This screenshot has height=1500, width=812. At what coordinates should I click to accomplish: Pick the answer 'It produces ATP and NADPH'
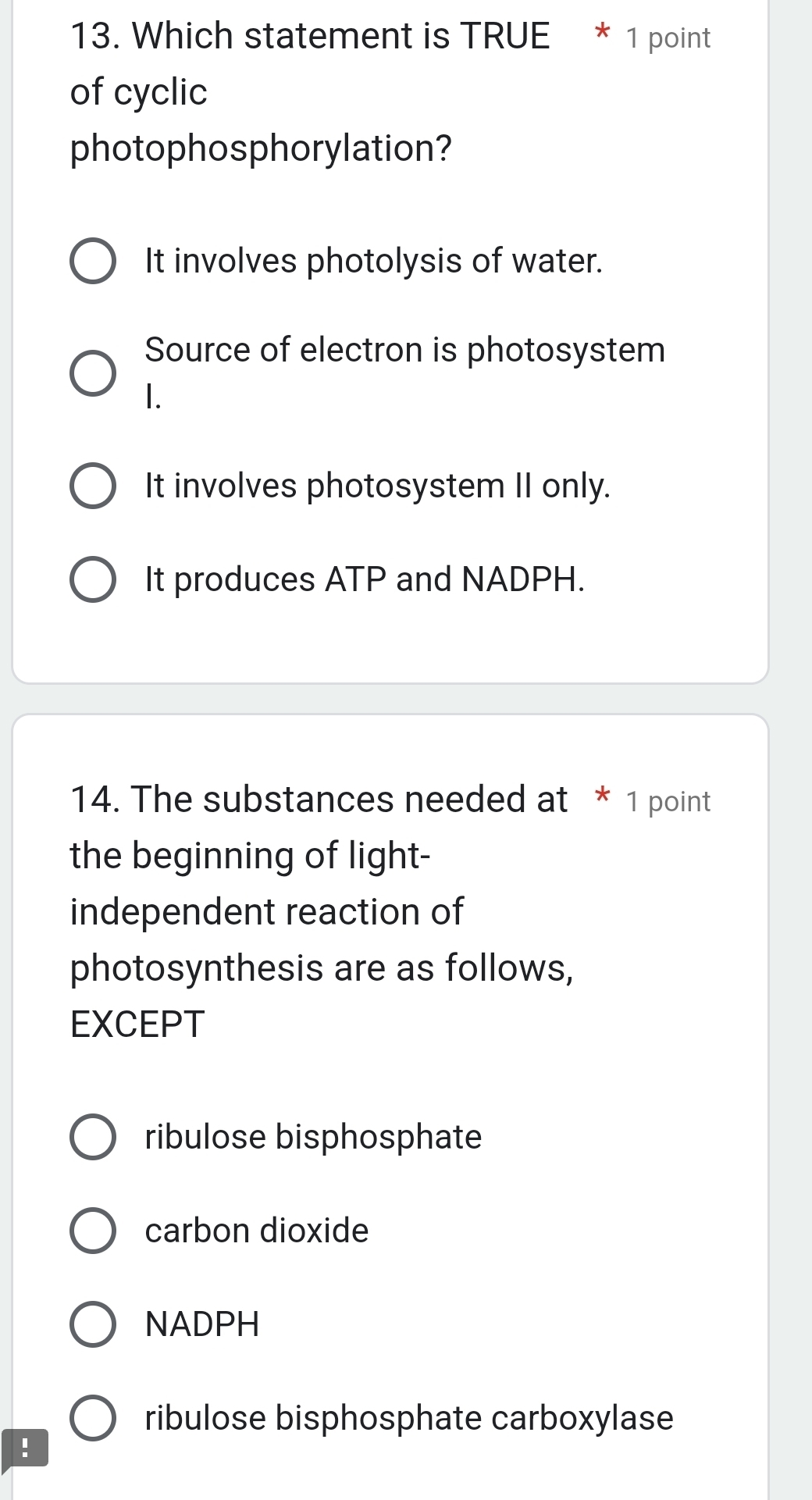pyautogui.click(x=92, y=580)
